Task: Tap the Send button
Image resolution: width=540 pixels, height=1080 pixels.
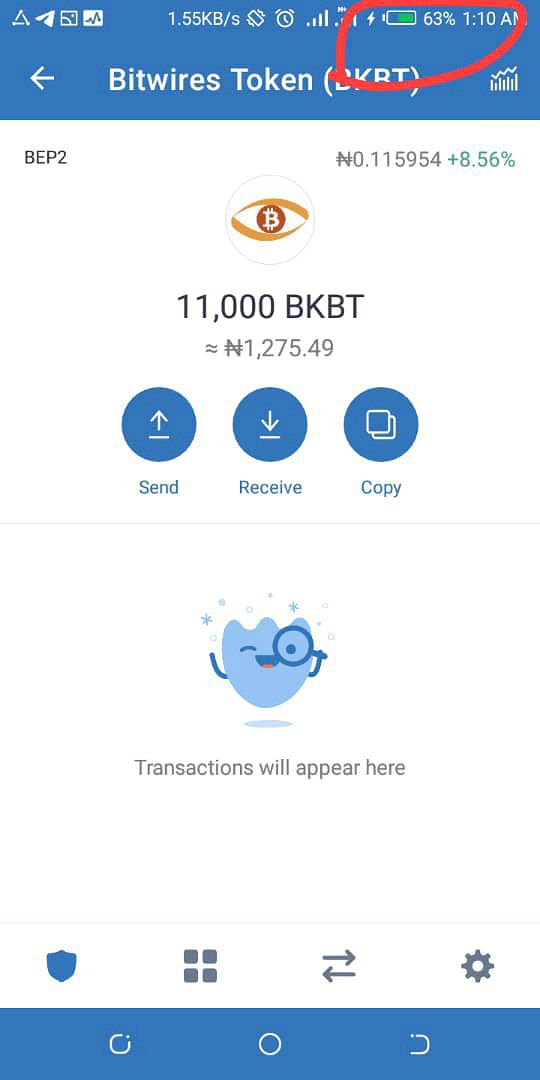Action: pos(159,425)
